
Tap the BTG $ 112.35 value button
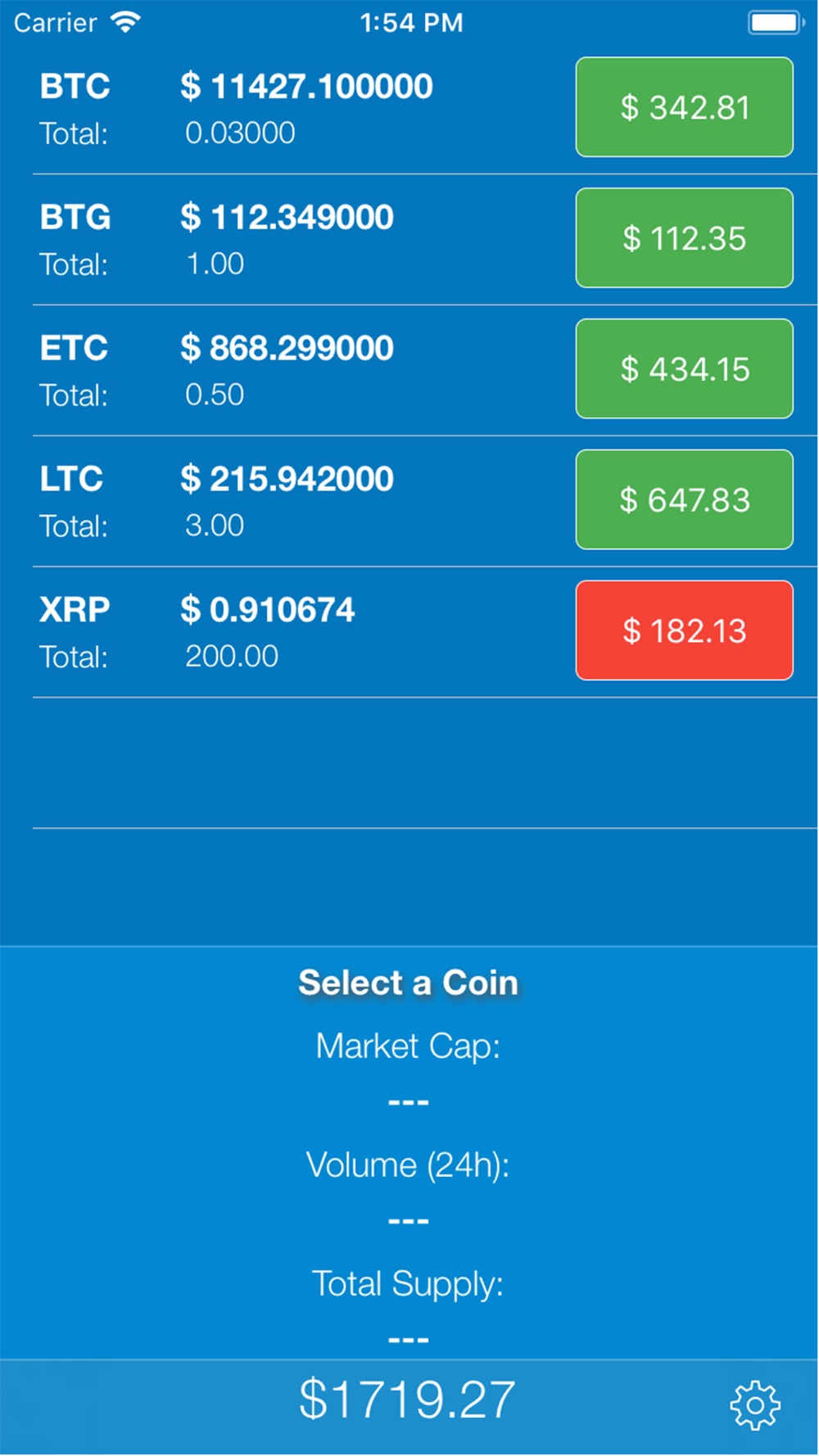tap(684, 238)
